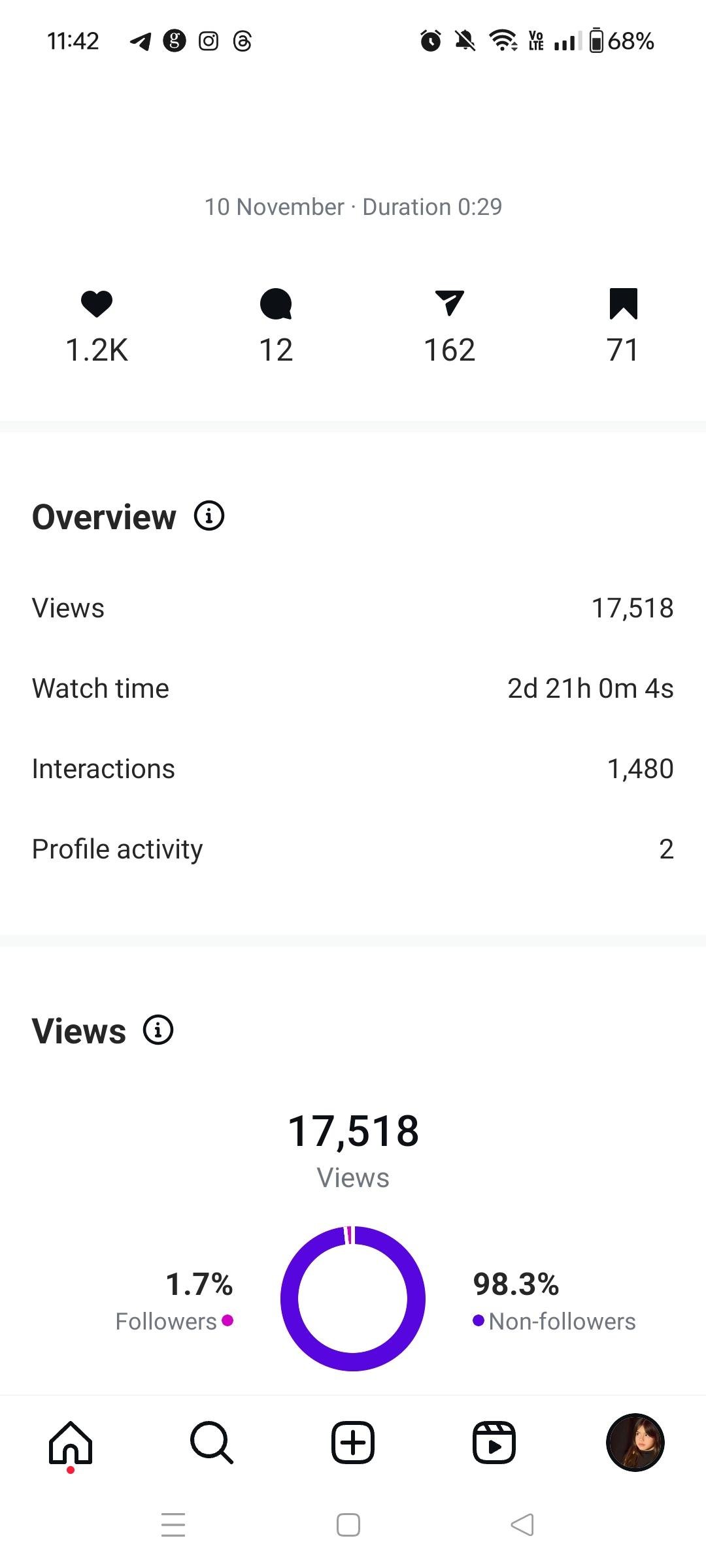
Task: Tap the info icon beside Views heading
Action: pos(158,1030)
